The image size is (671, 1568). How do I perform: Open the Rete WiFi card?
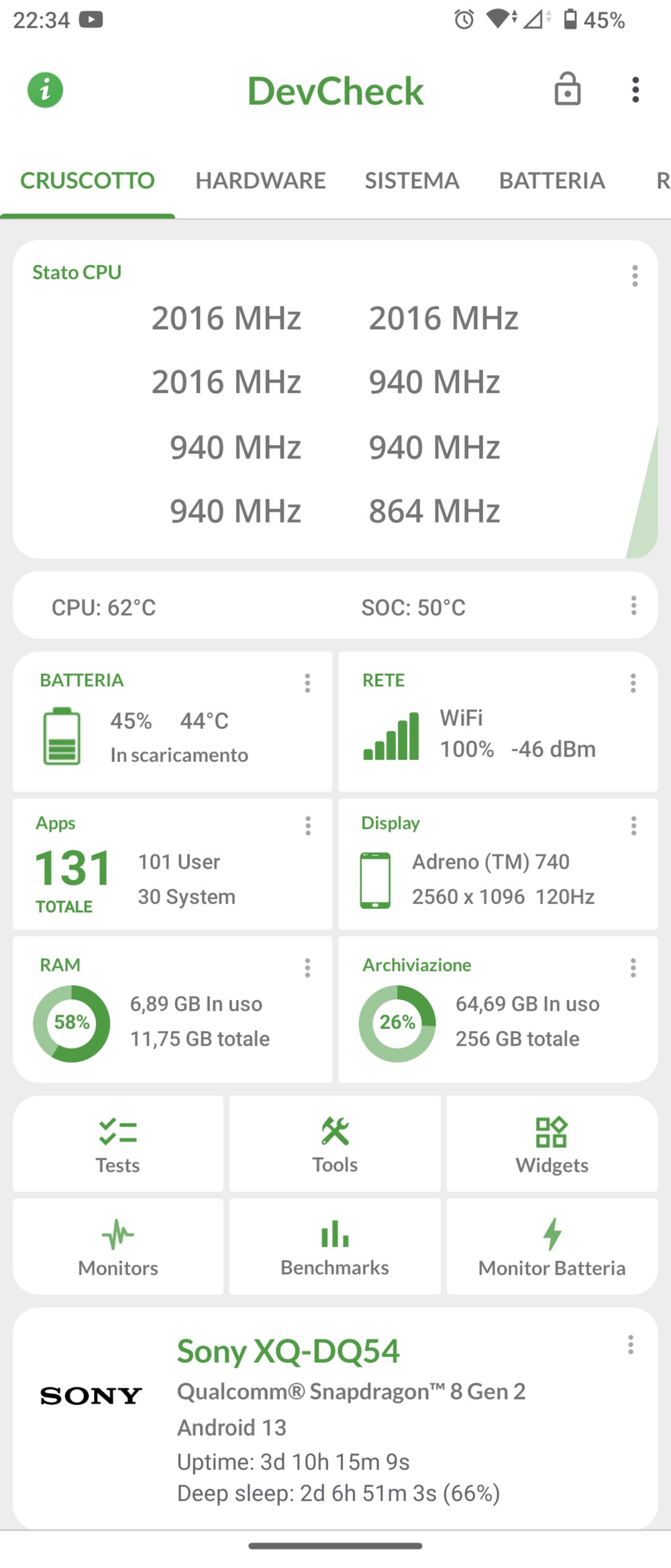tap(497, 722)
